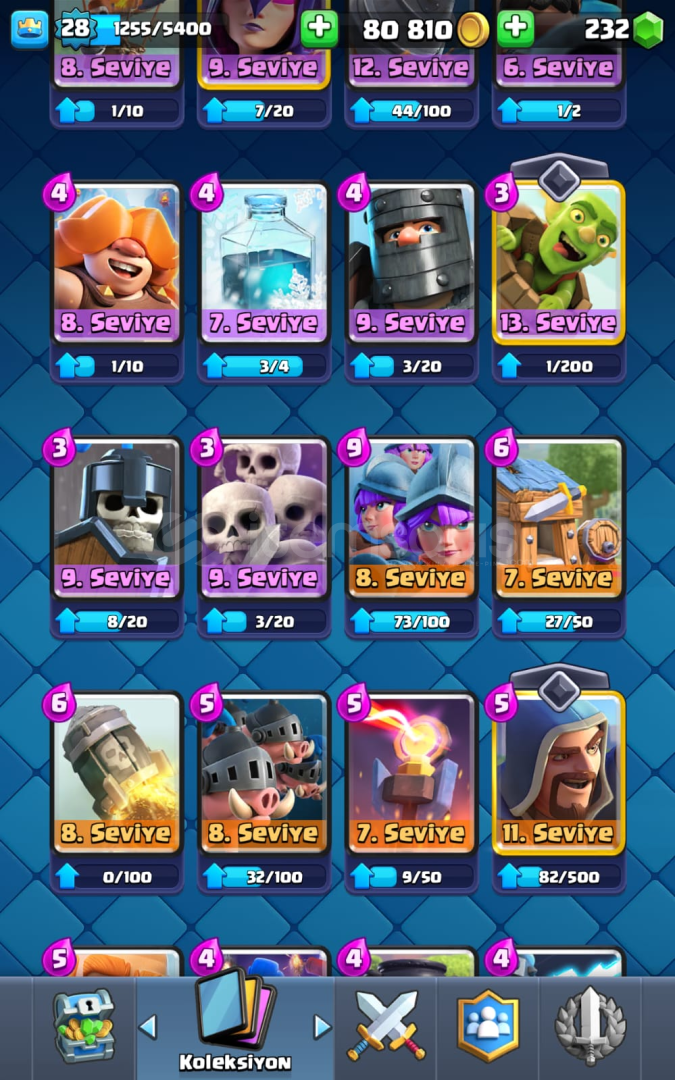The width and height of the screenshot is (675, 1080).
Task: Select the Three Musketeers card
Action: 411,518
